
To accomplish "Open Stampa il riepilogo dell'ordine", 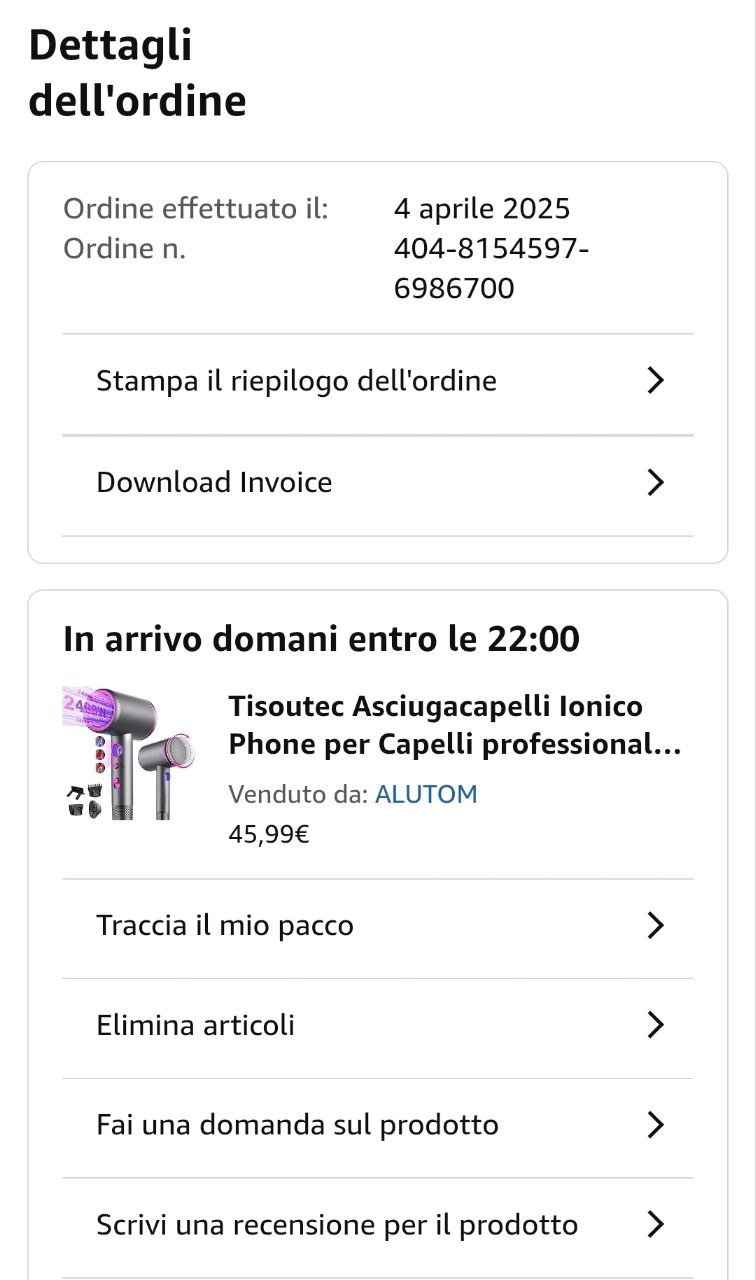I will (378, 381).
